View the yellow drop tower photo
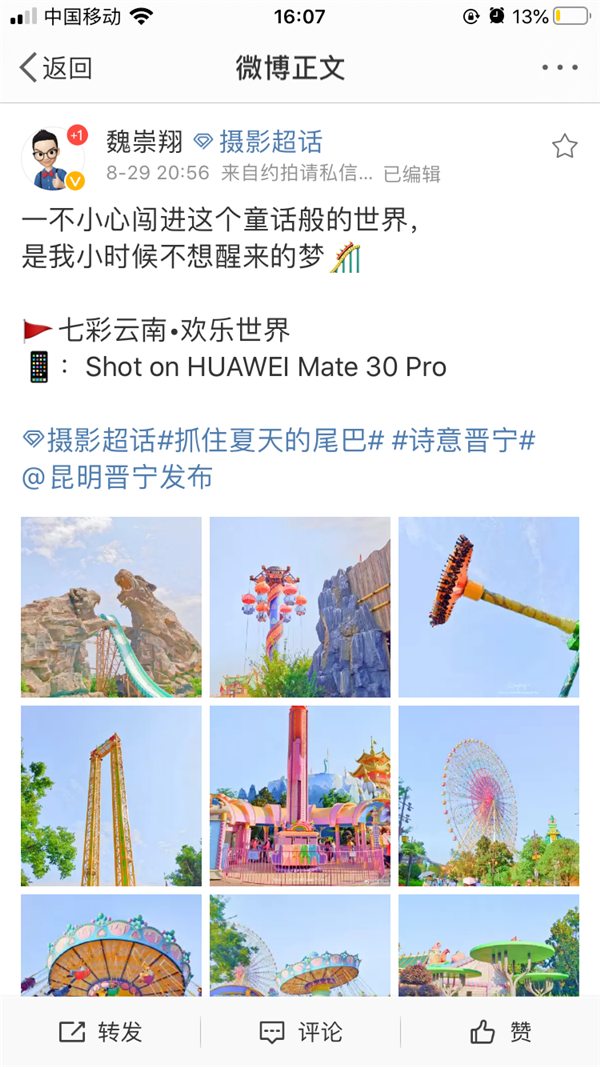Screen dimensions: 600x1067 click(111, 795)
